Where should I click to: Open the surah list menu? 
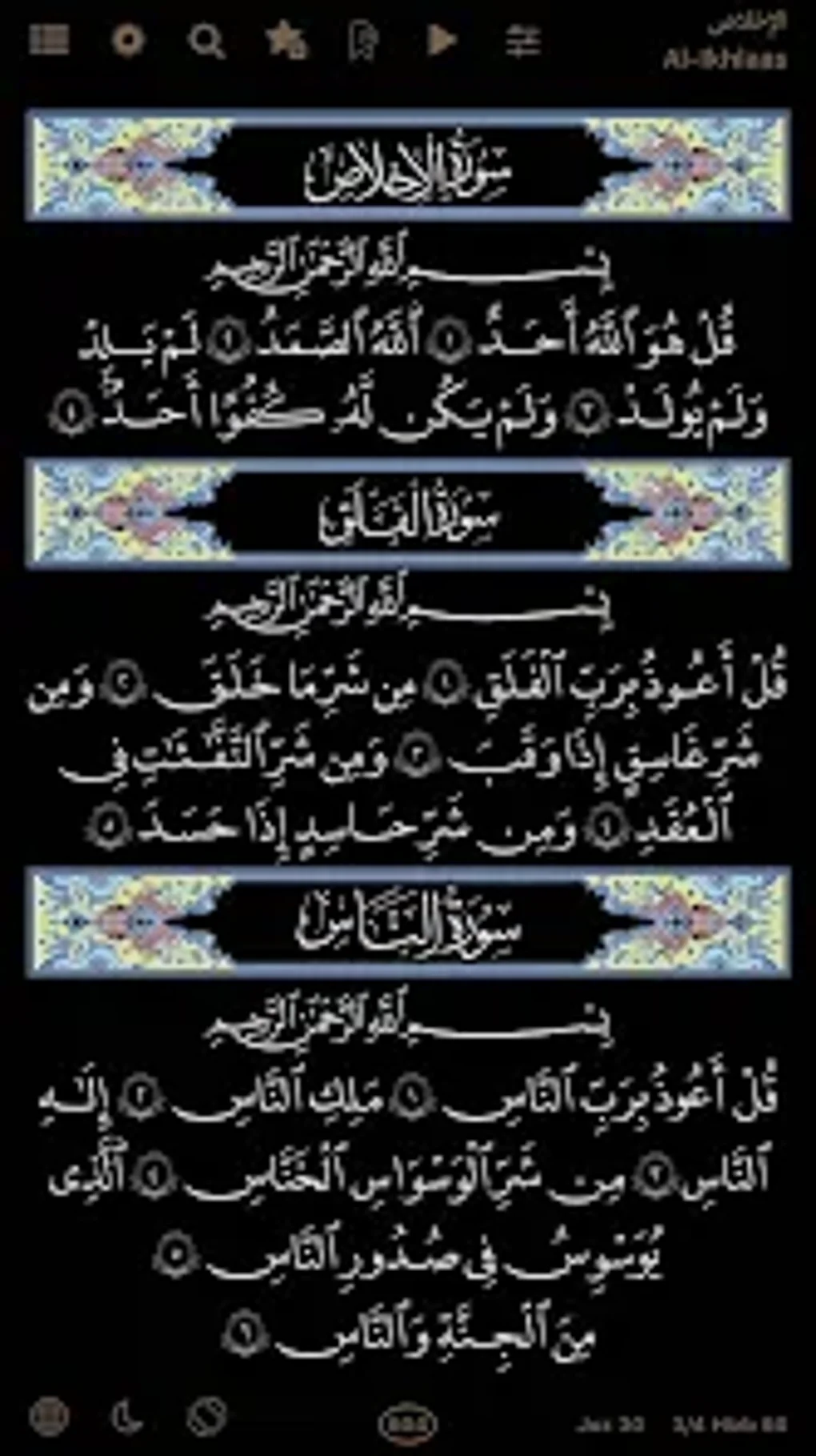pyautogui.click(x=49, y=39)
